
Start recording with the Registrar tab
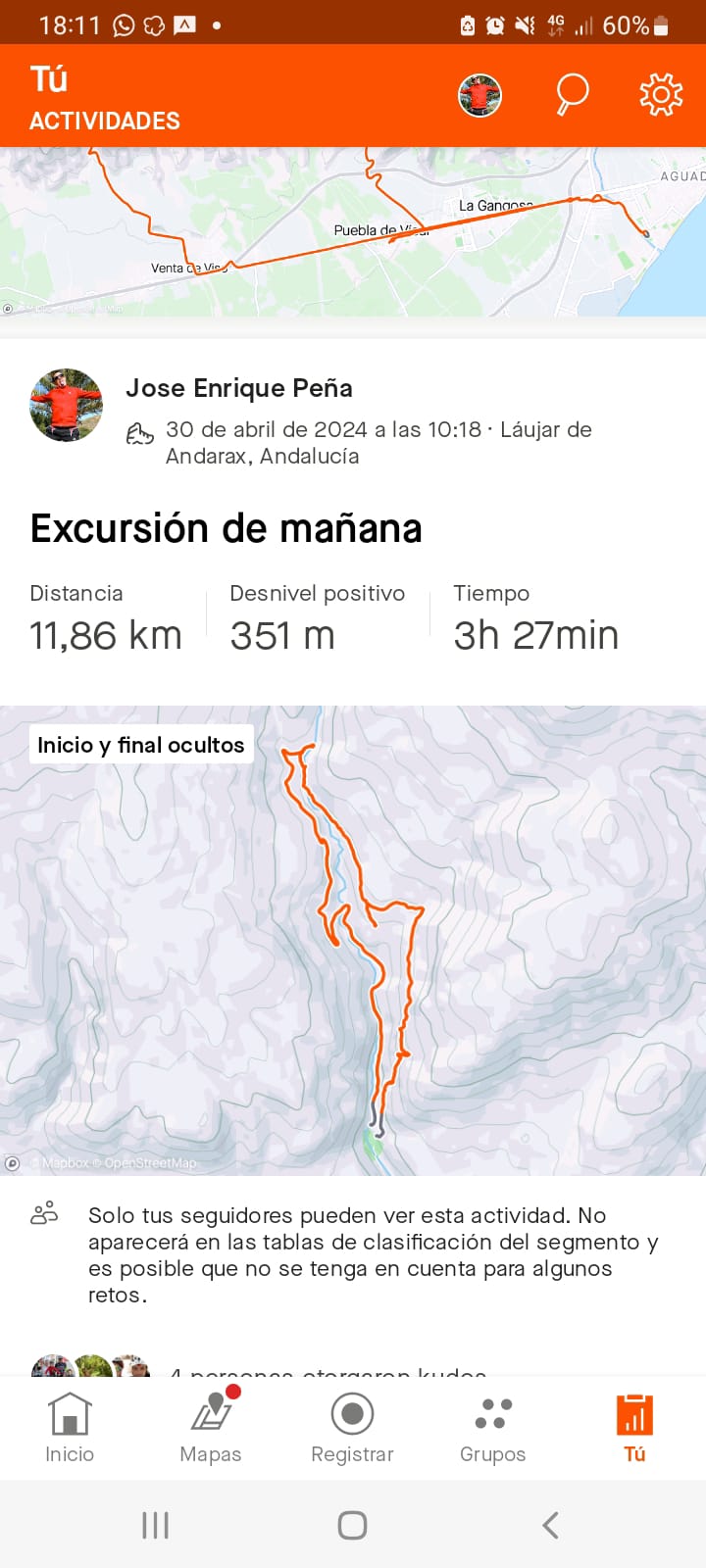352,1429
